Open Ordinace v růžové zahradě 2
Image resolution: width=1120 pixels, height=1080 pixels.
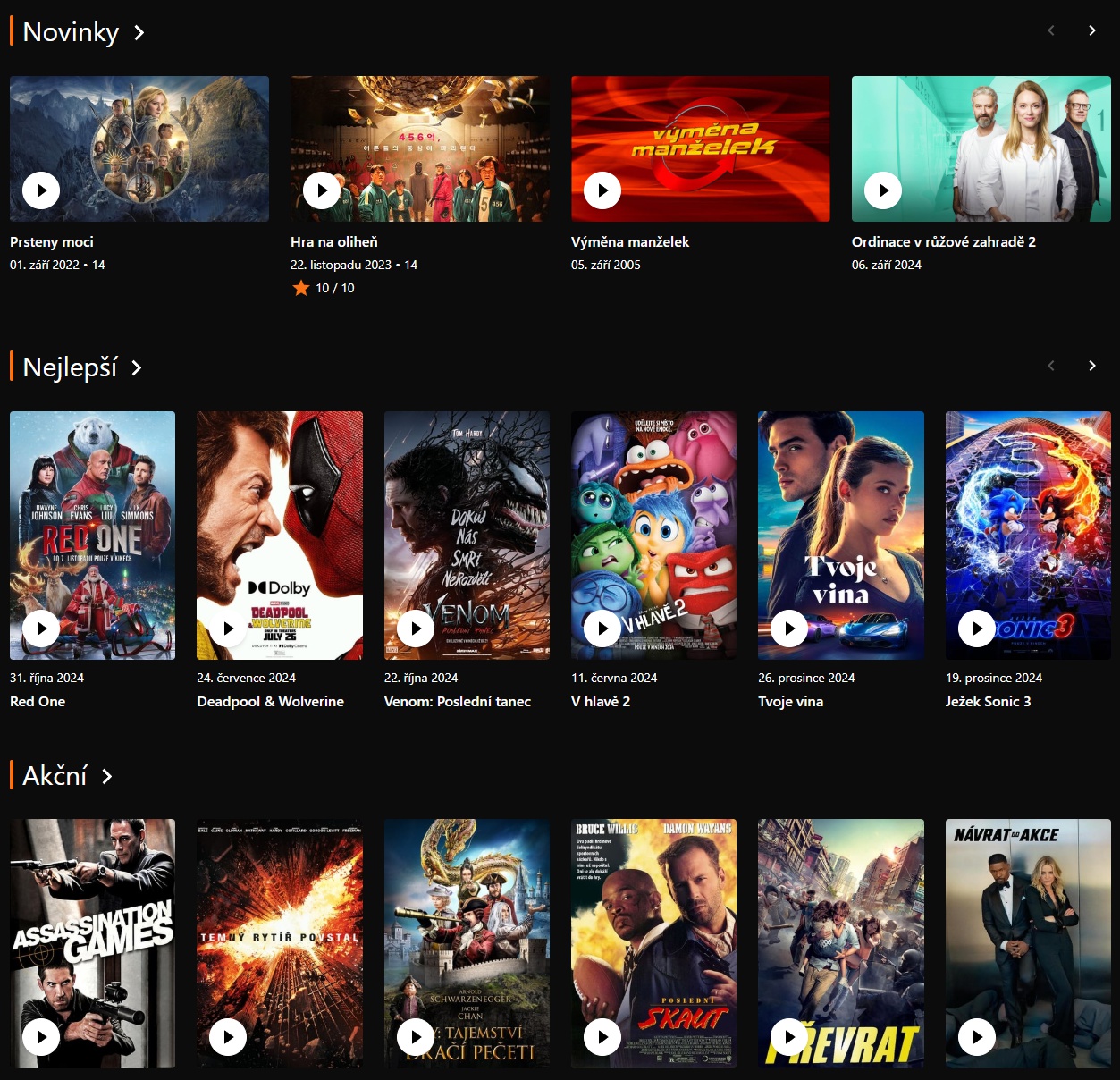point(981,148)
